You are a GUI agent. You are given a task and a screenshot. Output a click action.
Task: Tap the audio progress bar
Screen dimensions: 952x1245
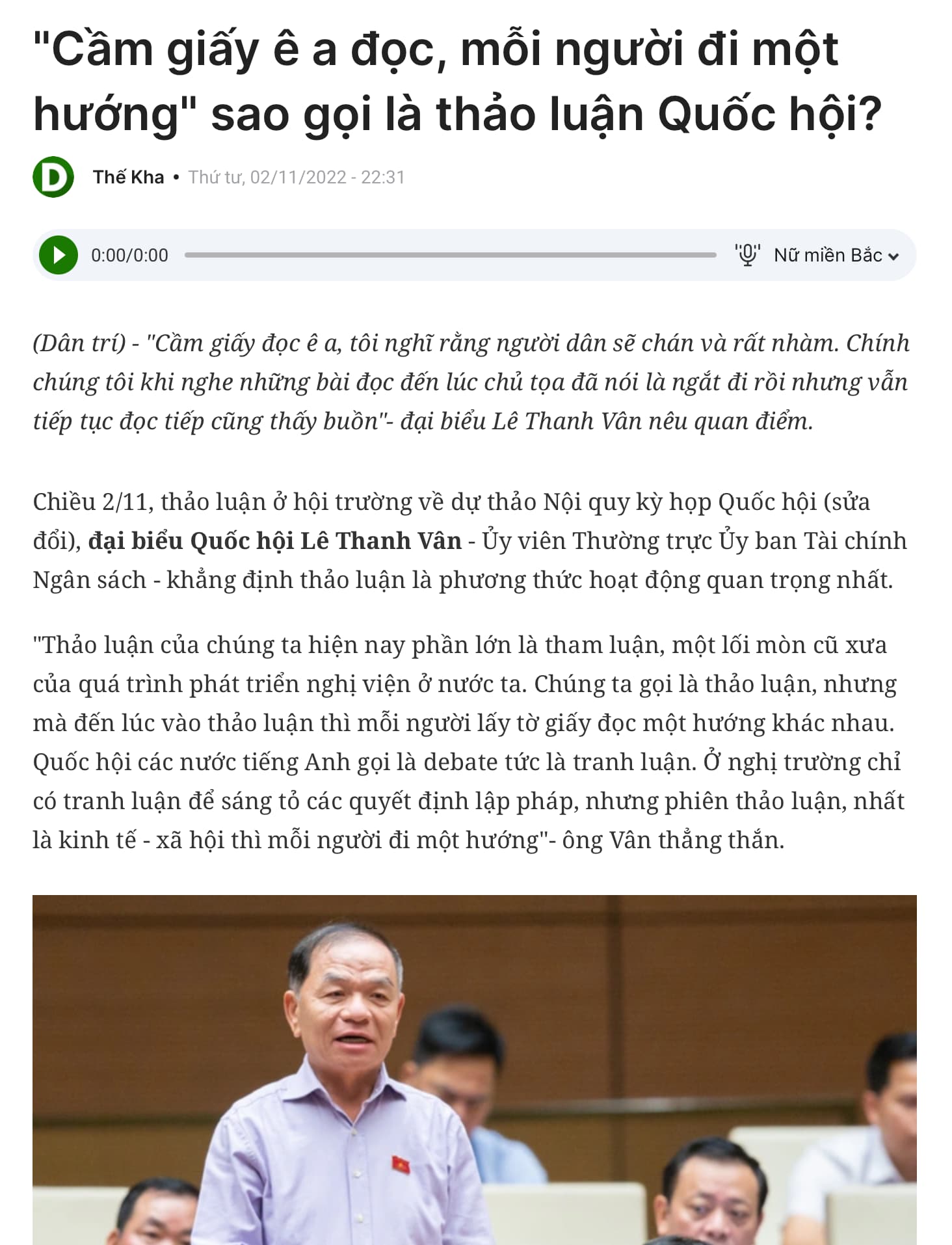click(x=450, y=255)
